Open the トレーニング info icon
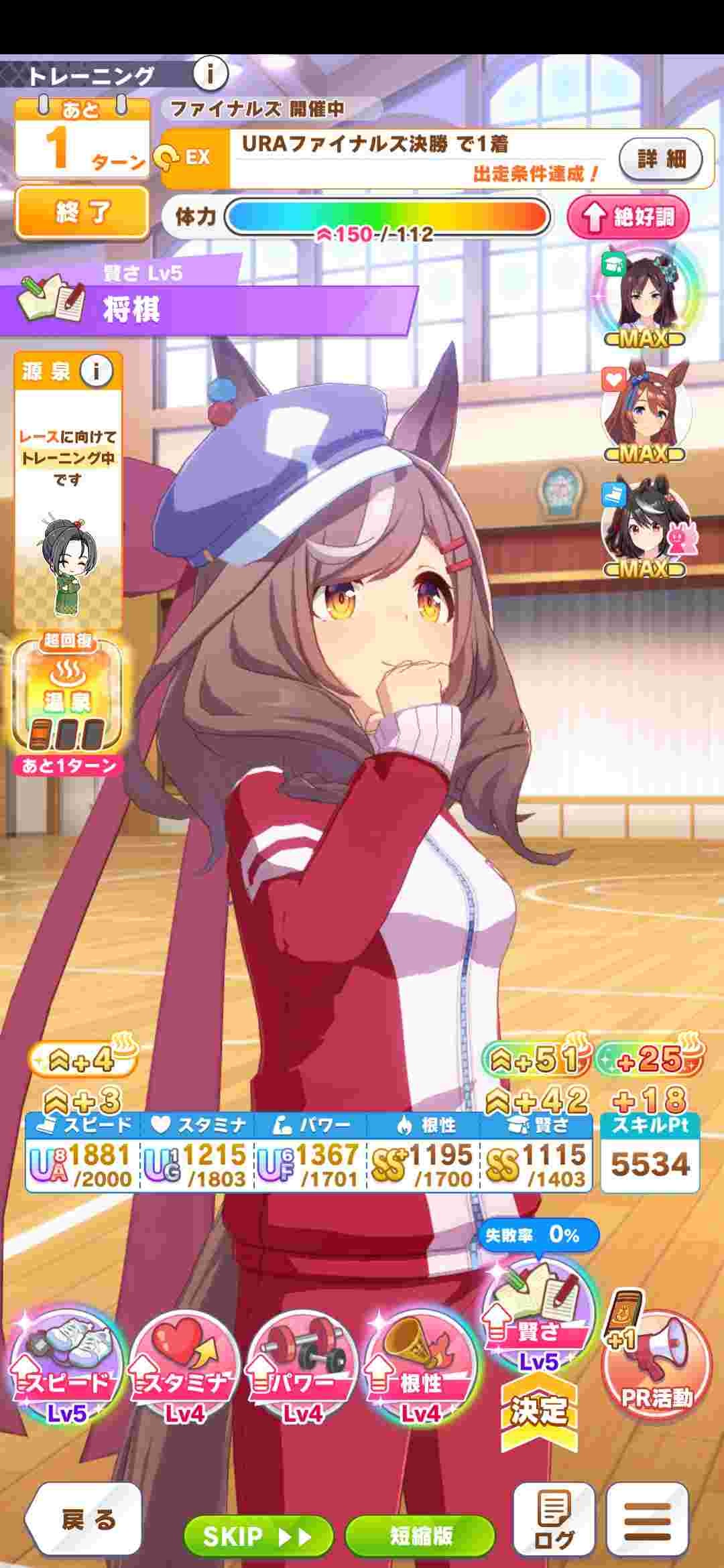 pyautogui.click(x=210, y=73)
